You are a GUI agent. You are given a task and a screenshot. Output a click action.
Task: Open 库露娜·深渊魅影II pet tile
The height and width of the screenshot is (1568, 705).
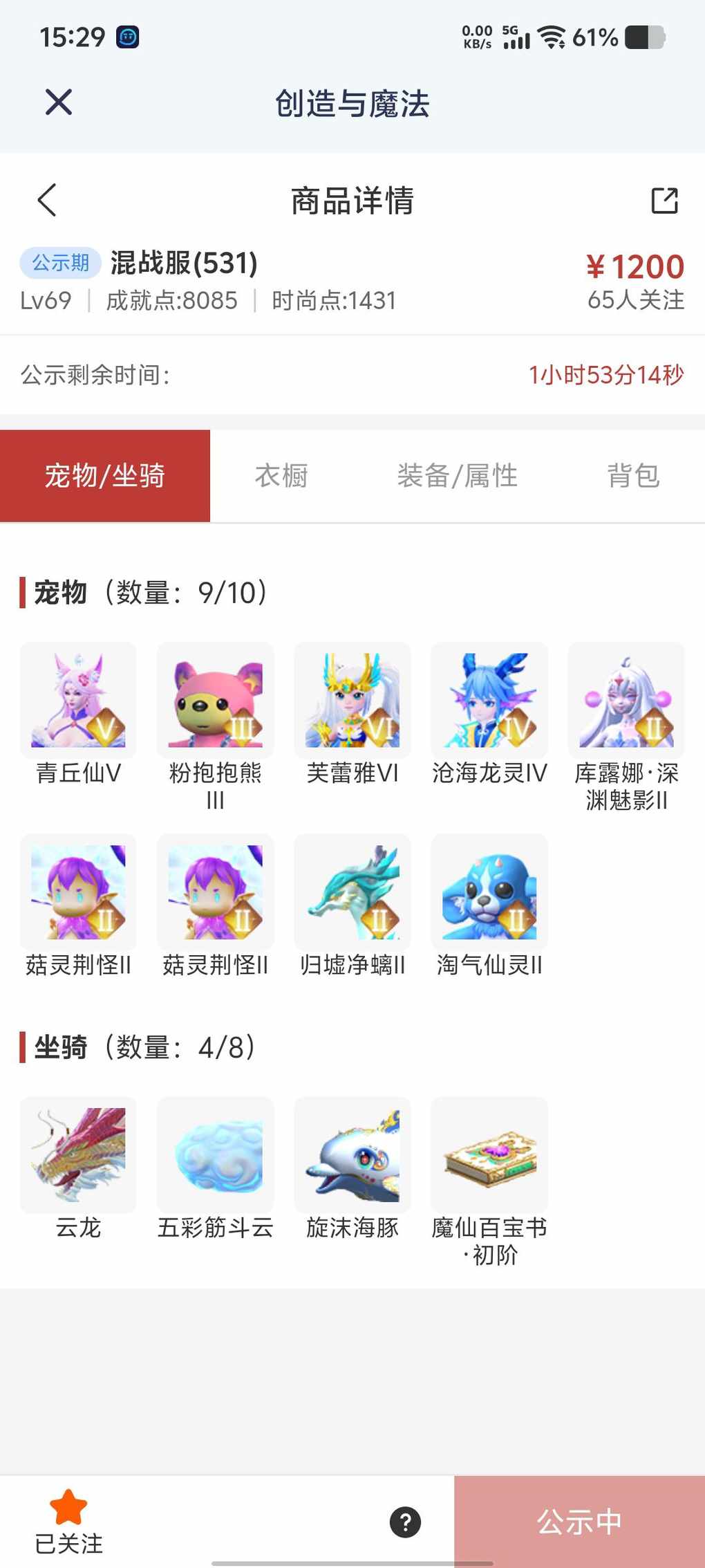click(626, 700)
